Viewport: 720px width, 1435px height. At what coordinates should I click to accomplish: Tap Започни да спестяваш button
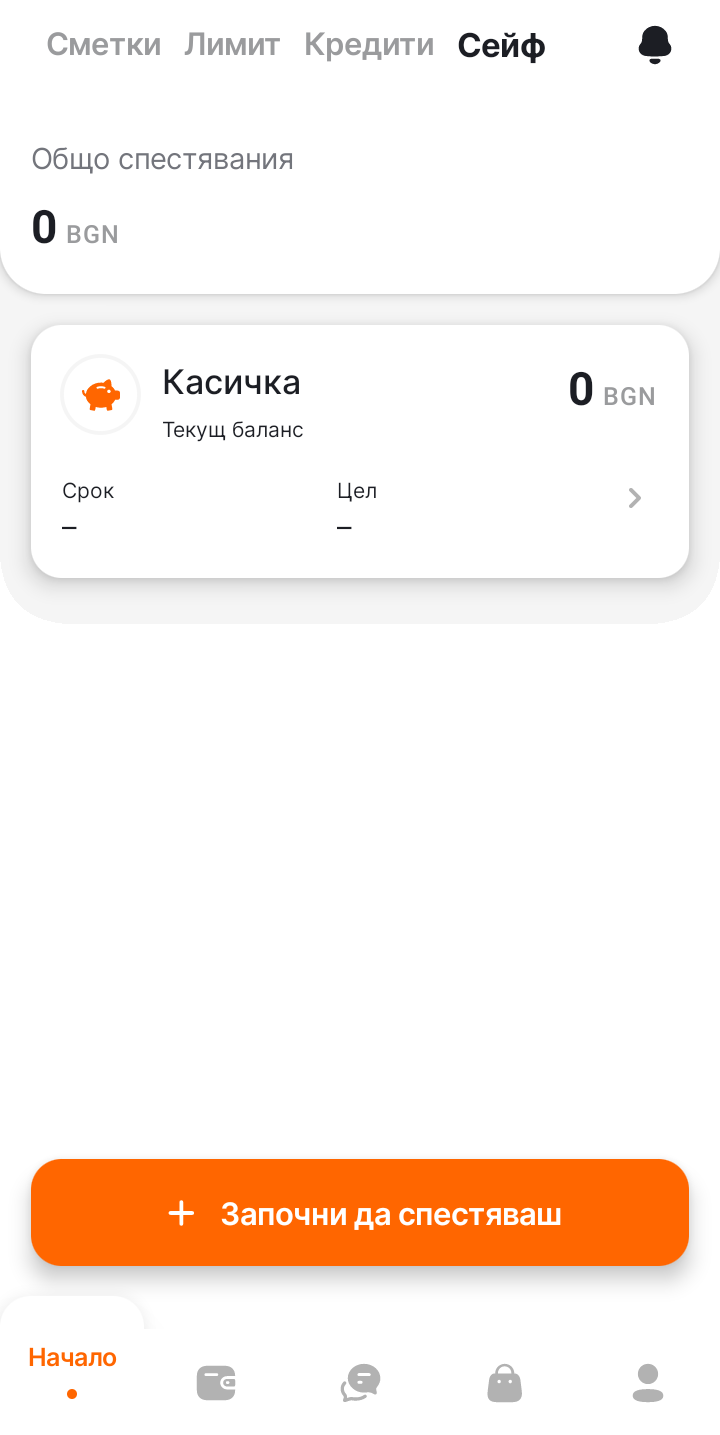[360, 1213]
